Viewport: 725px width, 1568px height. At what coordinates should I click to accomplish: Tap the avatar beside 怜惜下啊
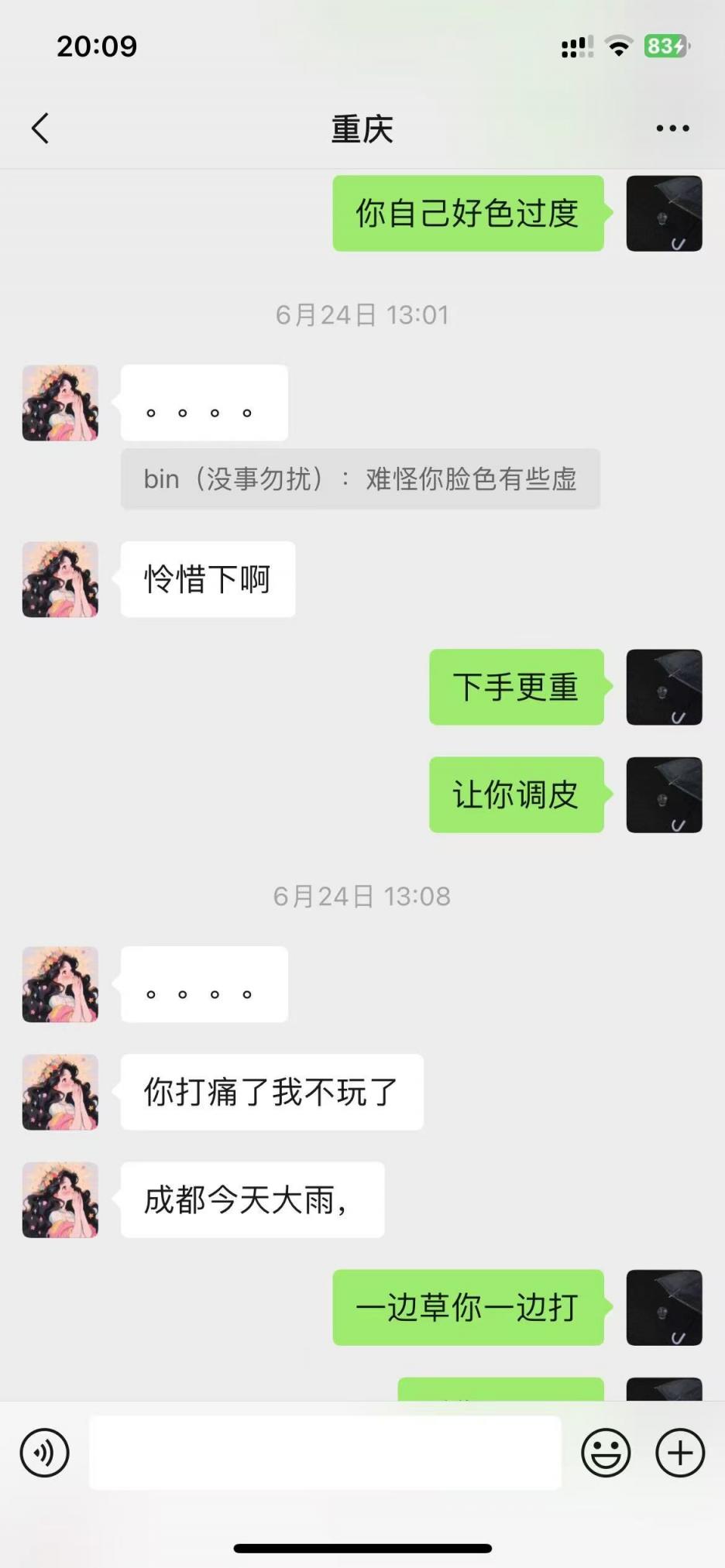pos(60,579)
